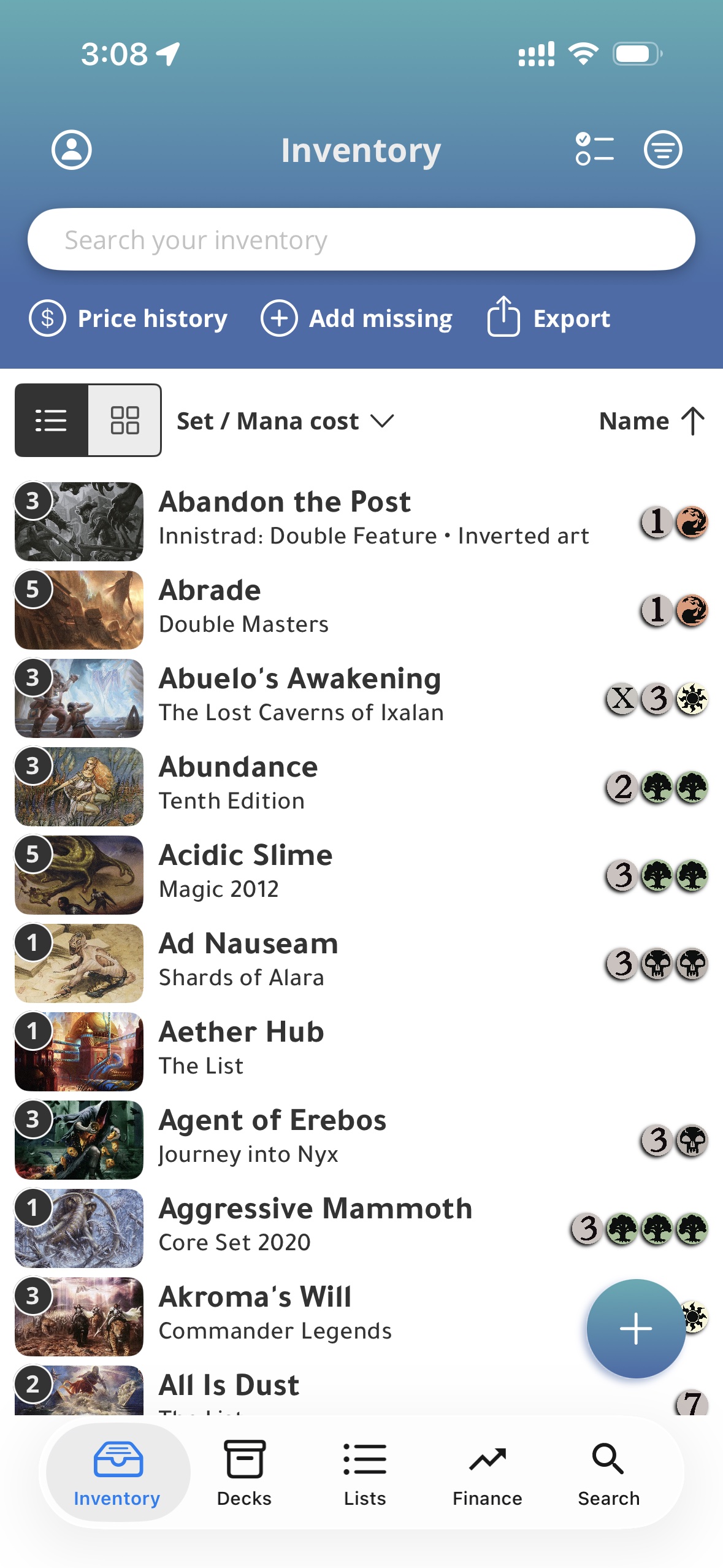Viewport: 723px width, 1568px height.
Task: Open the filter options icon
Action: tap(662, 150)
